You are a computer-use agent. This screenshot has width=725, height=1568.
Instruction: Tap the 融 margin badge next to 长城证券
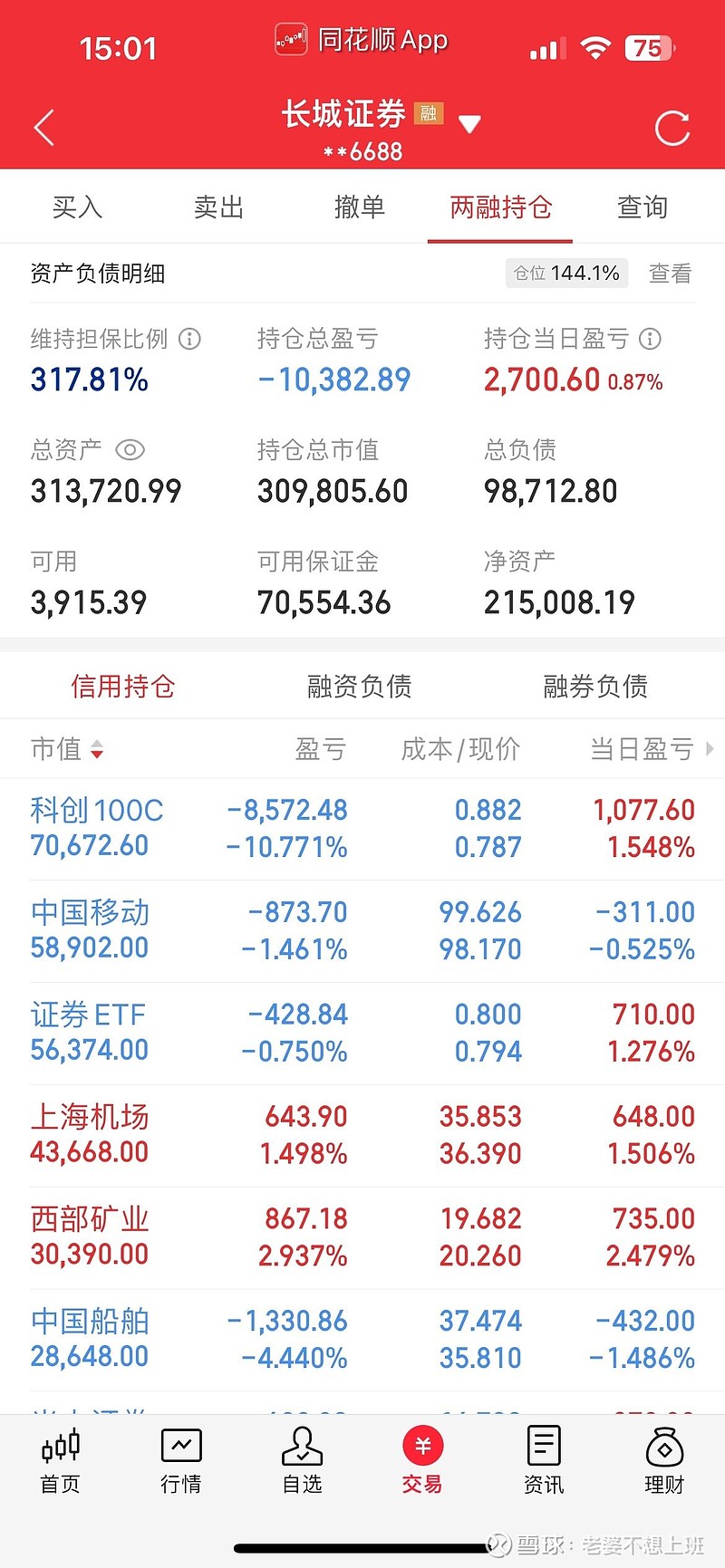427,113
